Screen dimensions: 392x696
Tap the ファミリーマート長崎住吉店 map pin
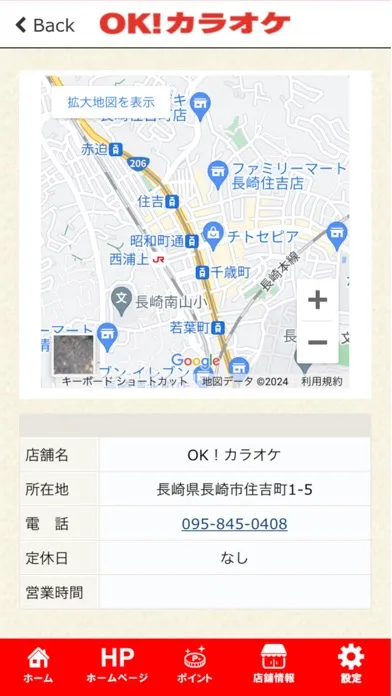pos(218,173)
